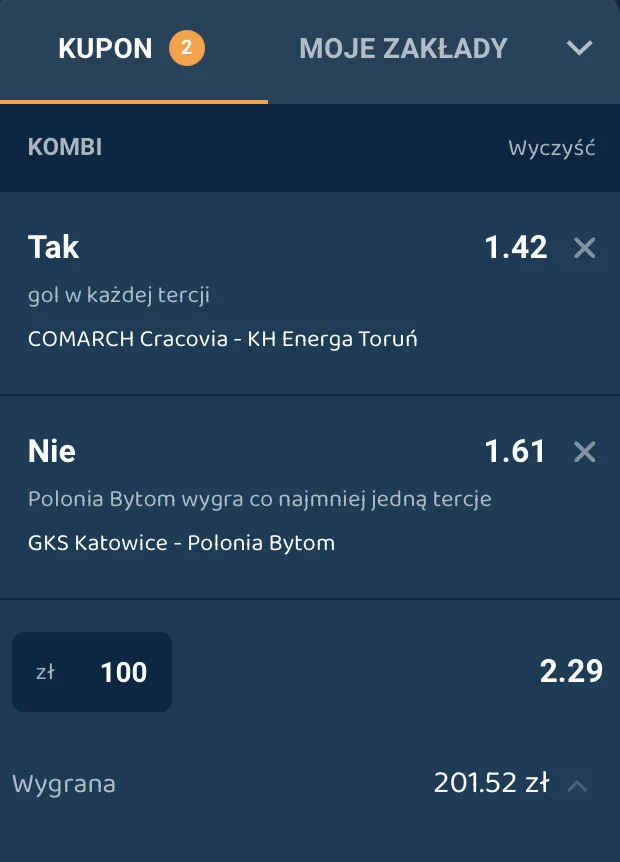Edit the 100 zł stake field
Screen dimensions: 620x862
92,672
